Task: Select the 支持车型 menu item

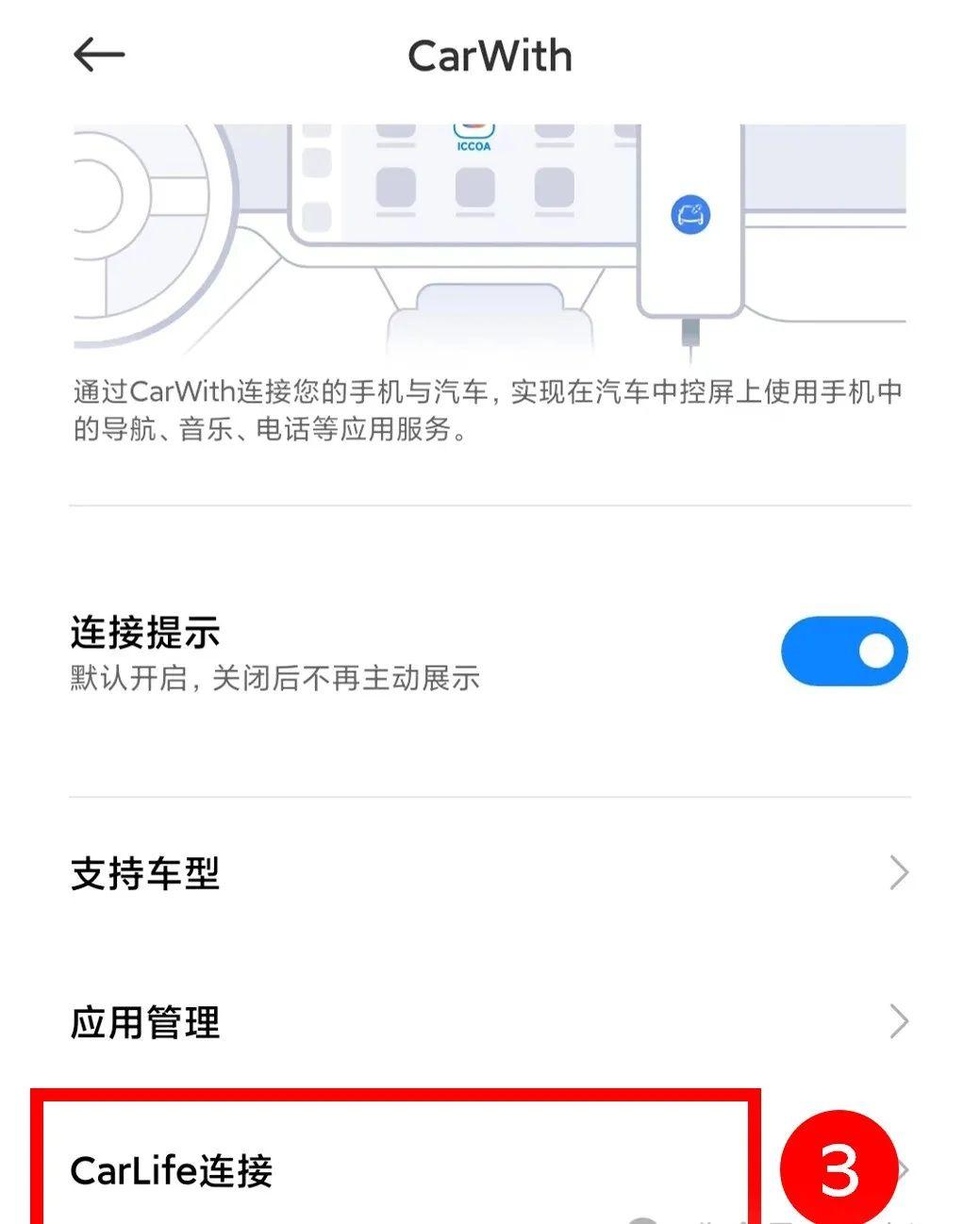Action: coord(144,873)
